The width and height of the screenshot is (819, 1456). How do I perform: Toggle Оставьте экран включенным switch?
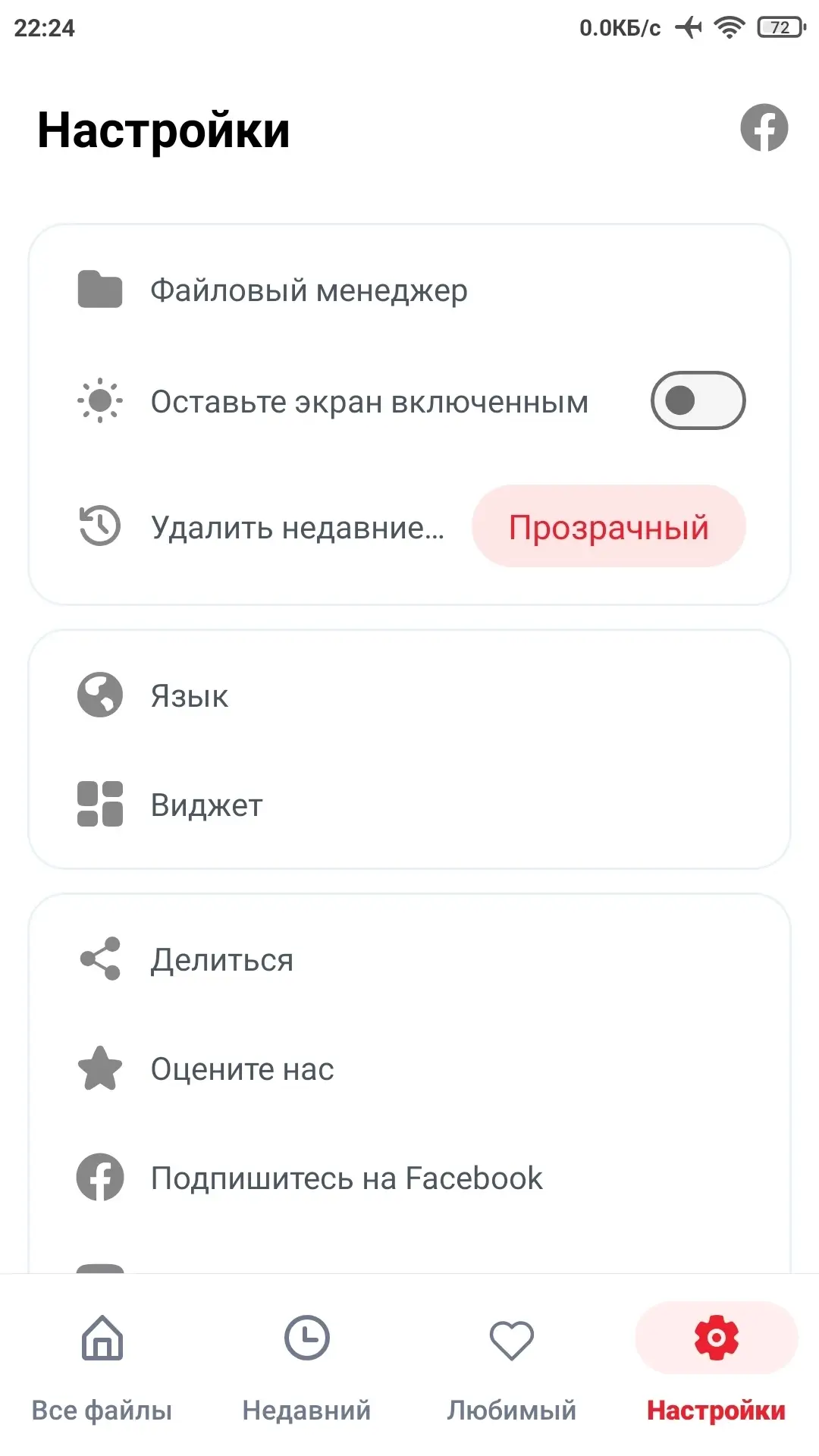click(x=698, y=400)
